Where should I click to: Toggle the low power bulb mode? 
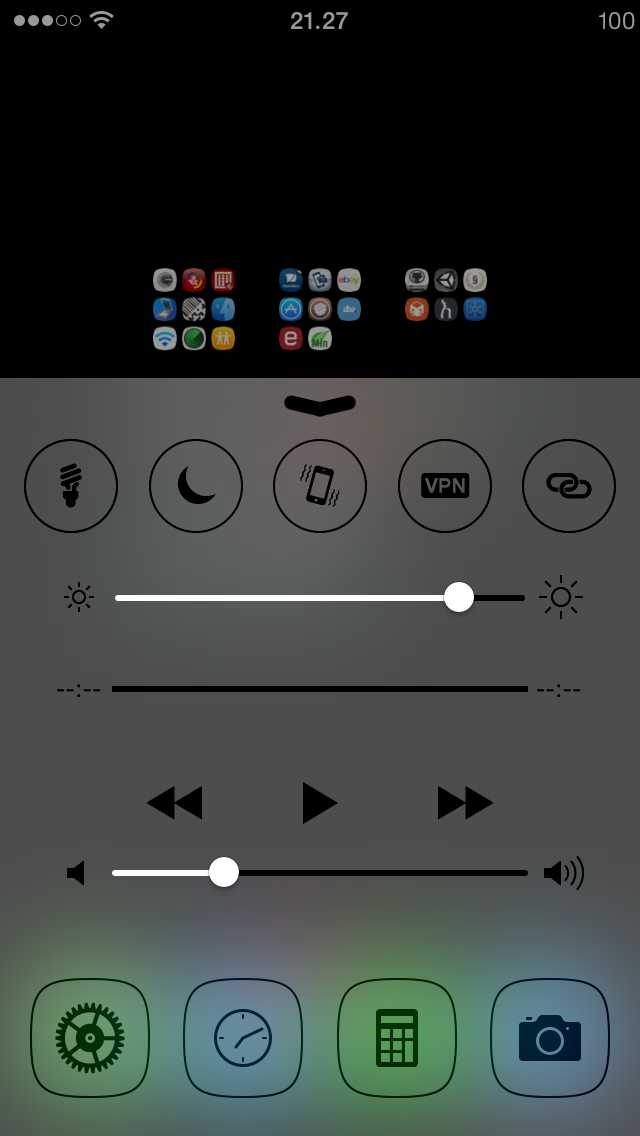tap(71, 486)
